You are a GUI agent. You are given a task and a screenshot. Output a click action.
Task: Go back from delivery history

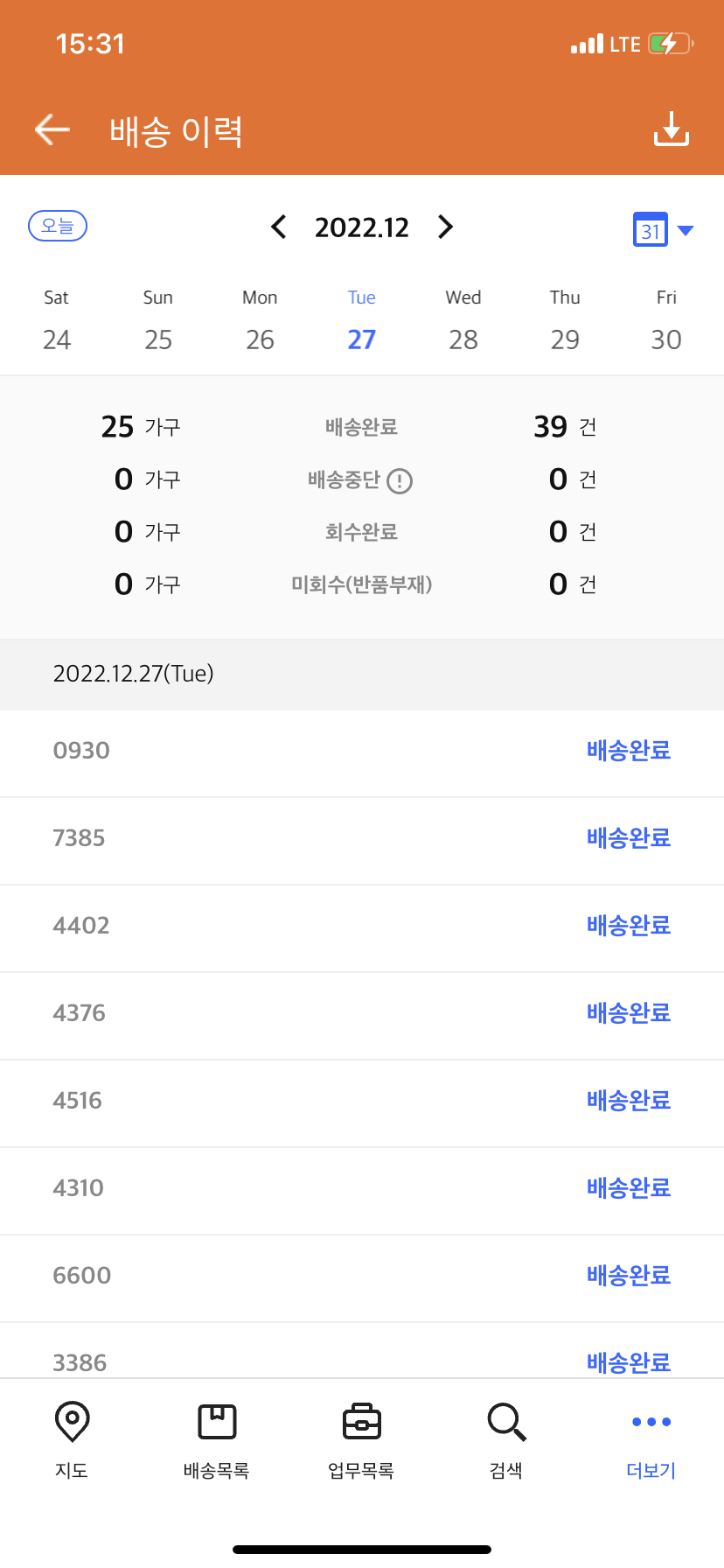click(52, 129)
